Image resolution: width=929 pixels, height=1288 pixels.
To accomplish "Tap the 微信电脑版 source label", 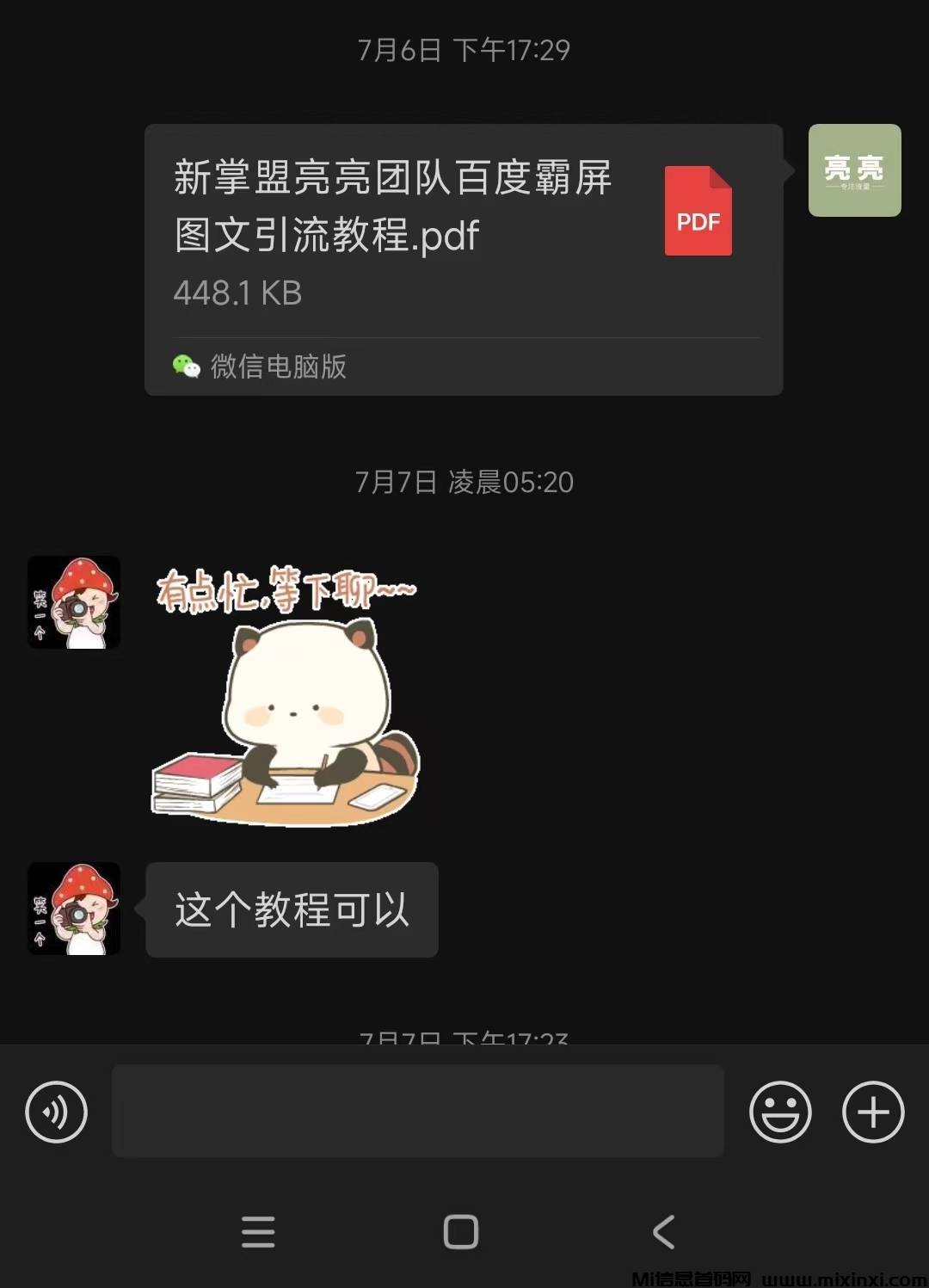I will tap(277, 367).
